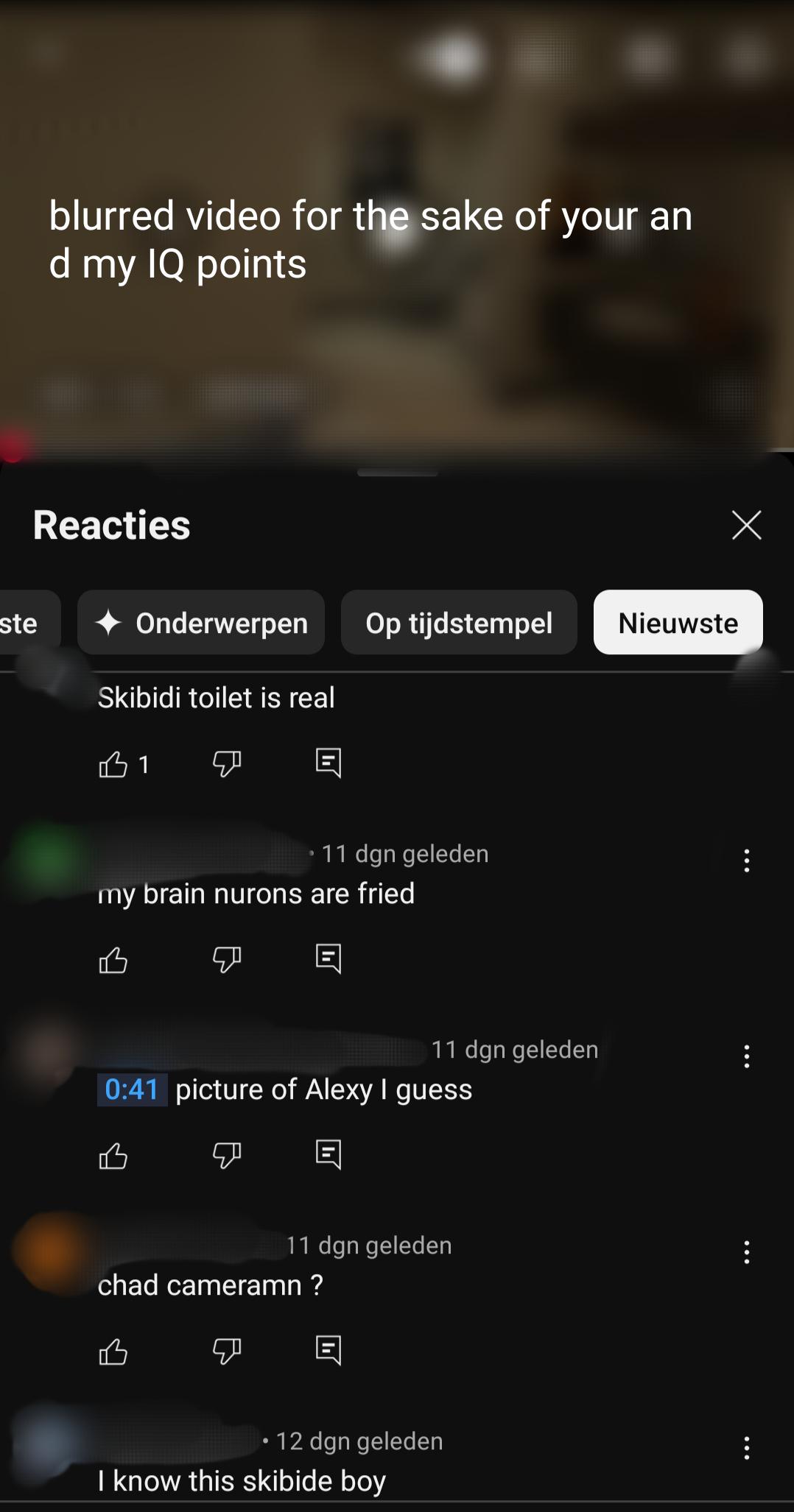This screenshot has height=1512, width=794.
Task: Open options for "picture of Alexy I guess"
Action: click(x=747, y=1056)
